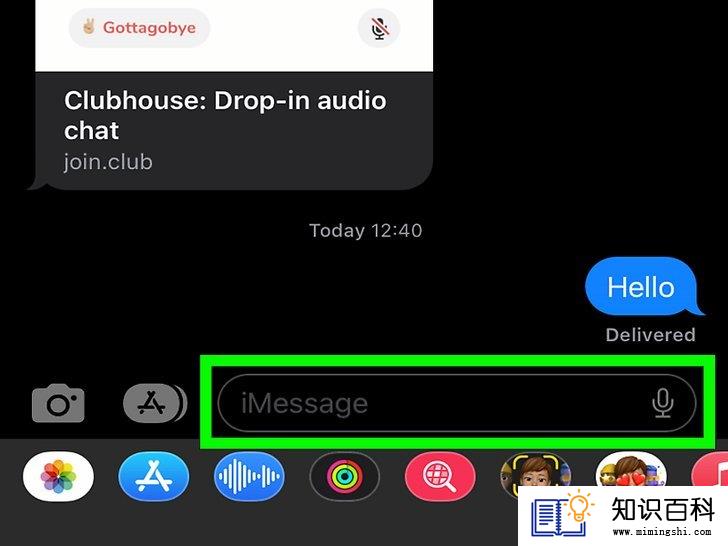Open the camera to take a photo

point(58,404)
